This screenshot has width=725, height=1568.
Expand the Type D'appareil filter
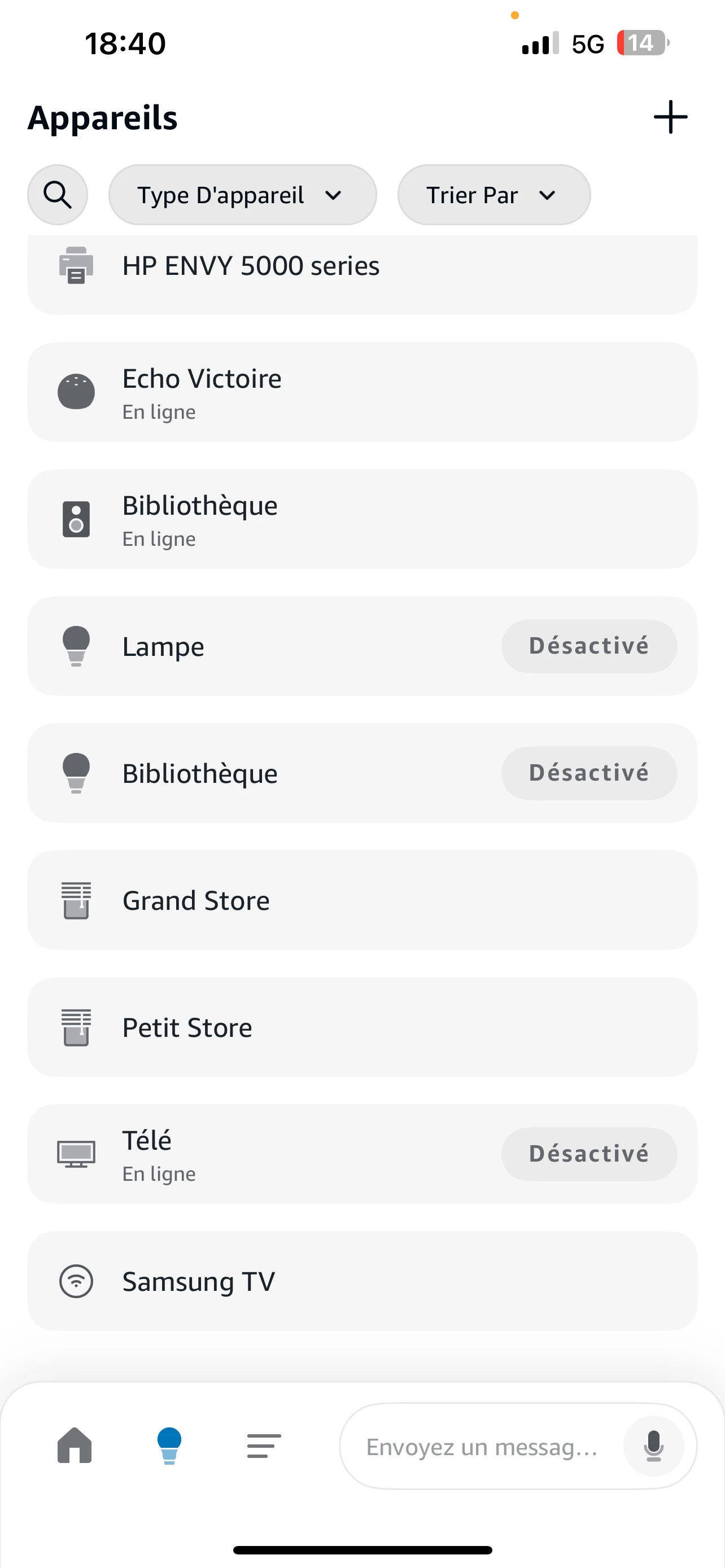pos(242,195)
